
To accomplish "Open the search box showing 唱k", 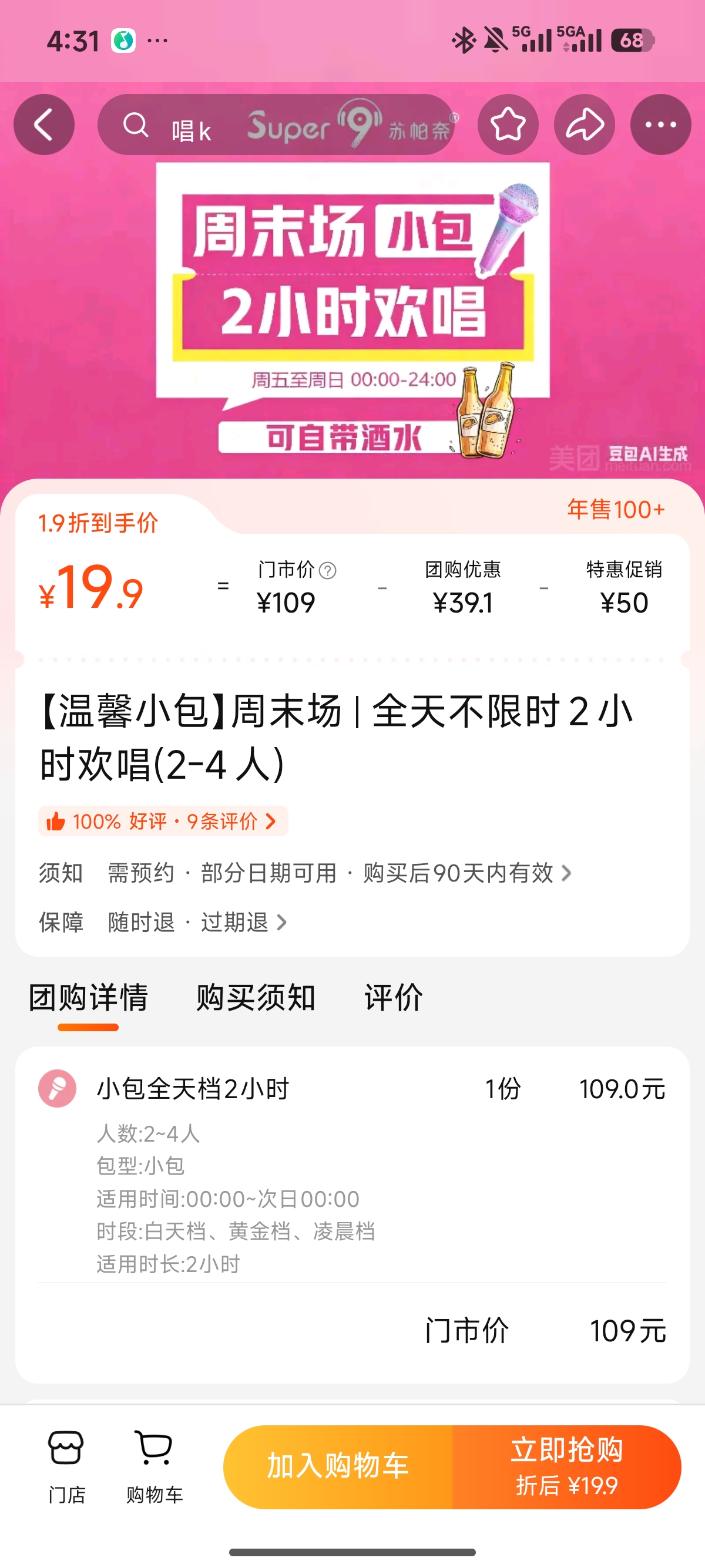I will [x=276, y=125].
